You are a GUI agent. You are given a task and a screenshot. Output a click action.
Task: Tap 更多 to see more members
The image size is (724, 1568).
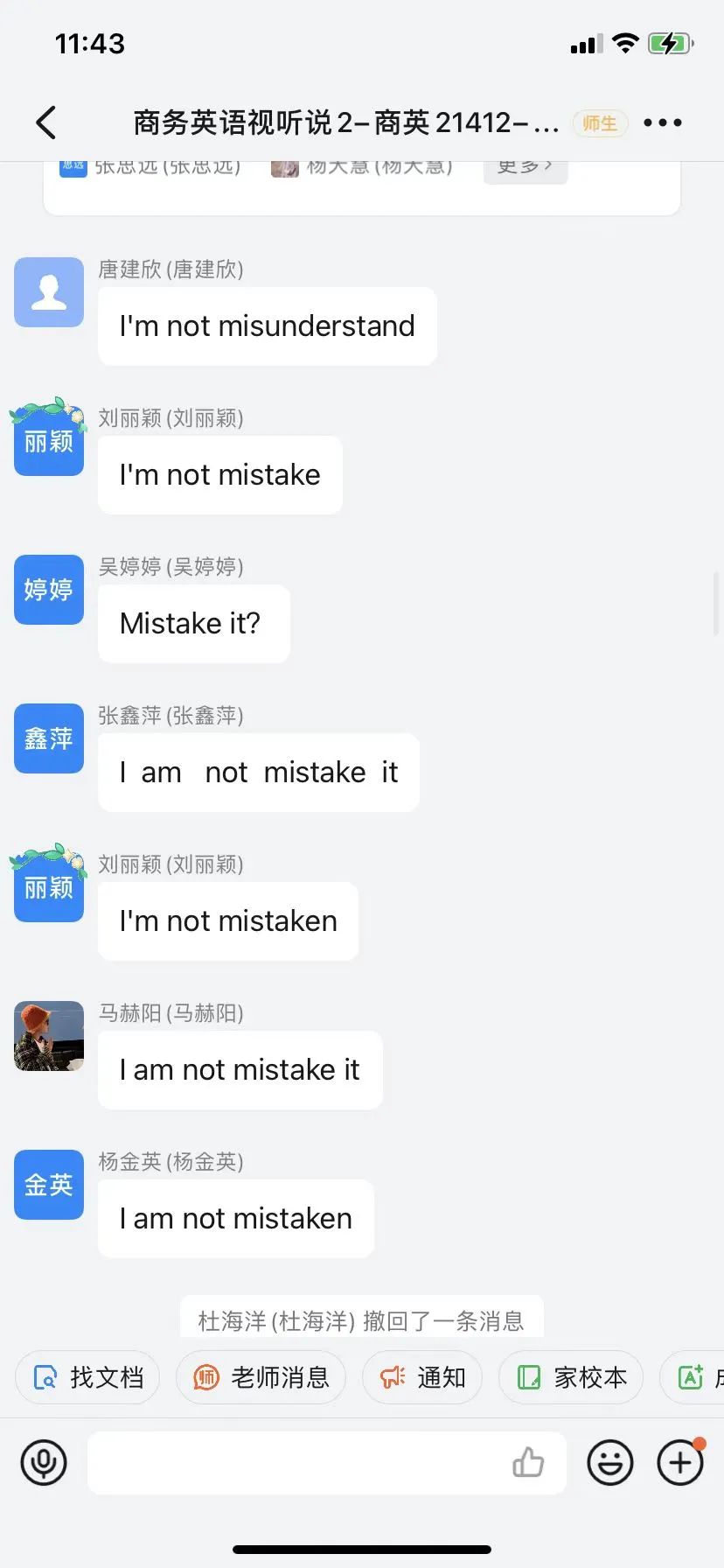525,166
